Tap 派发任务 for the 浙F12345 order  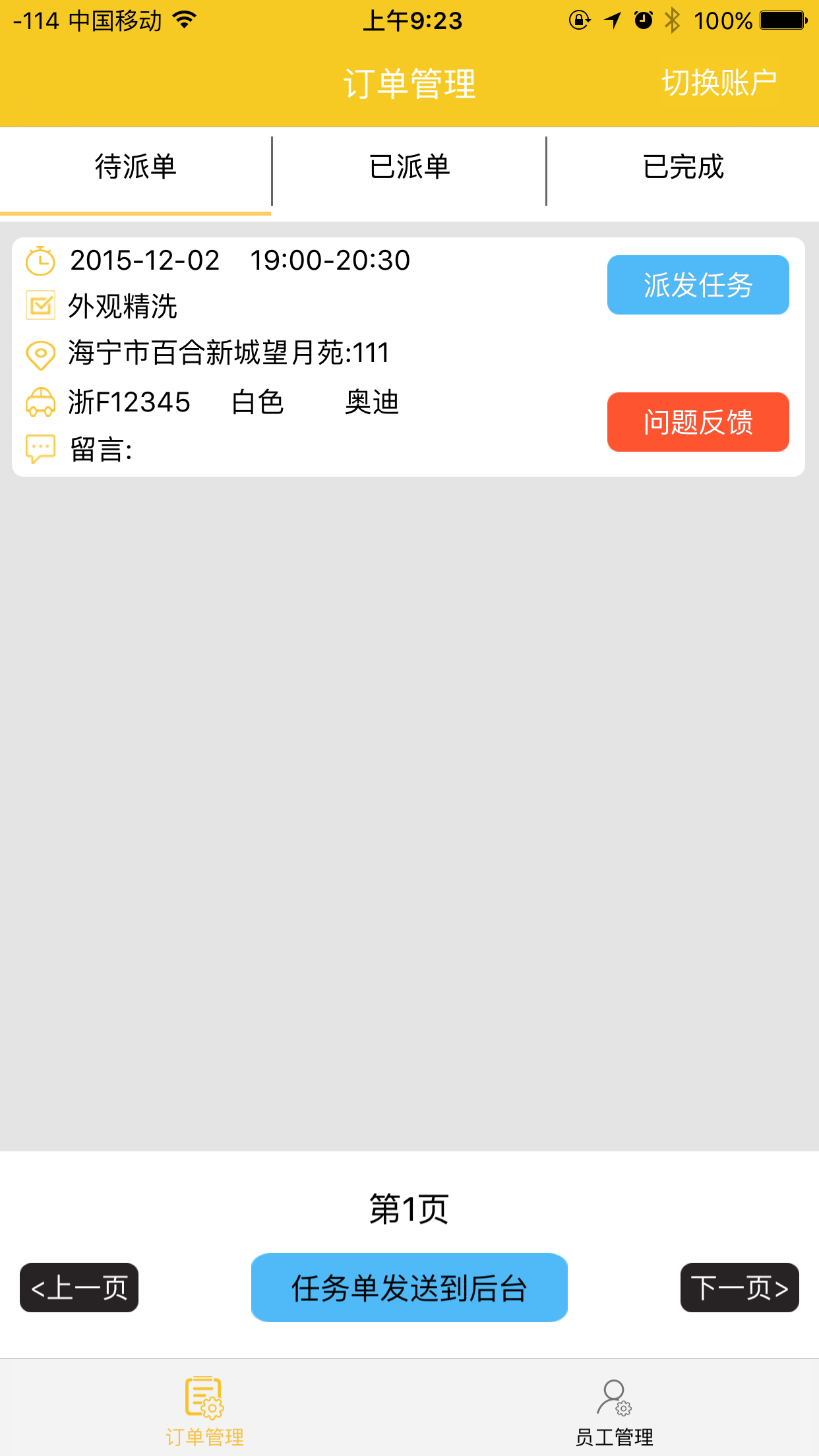coord(698,285)
